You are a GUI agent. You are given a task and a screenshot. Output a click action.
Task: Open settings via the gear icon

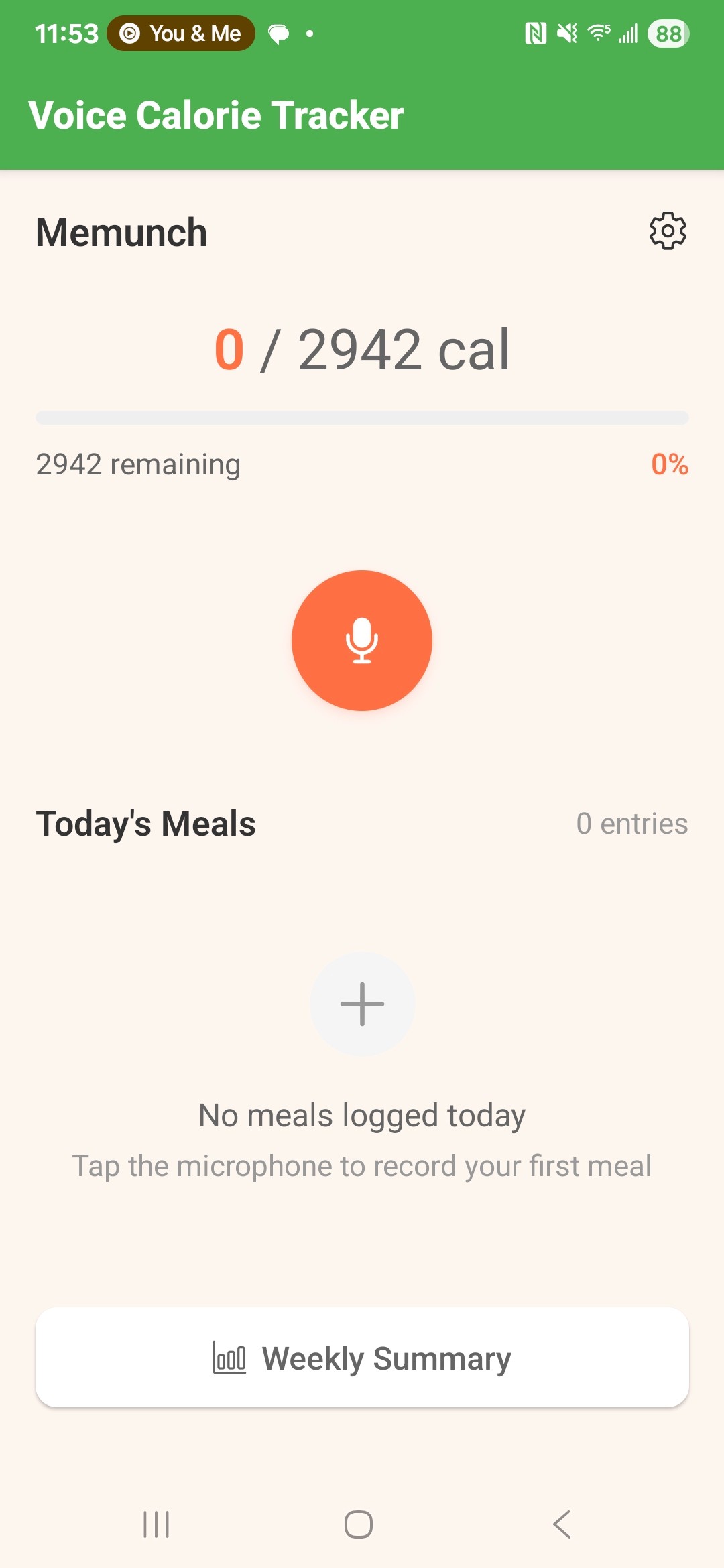click(x=668, y=231)
